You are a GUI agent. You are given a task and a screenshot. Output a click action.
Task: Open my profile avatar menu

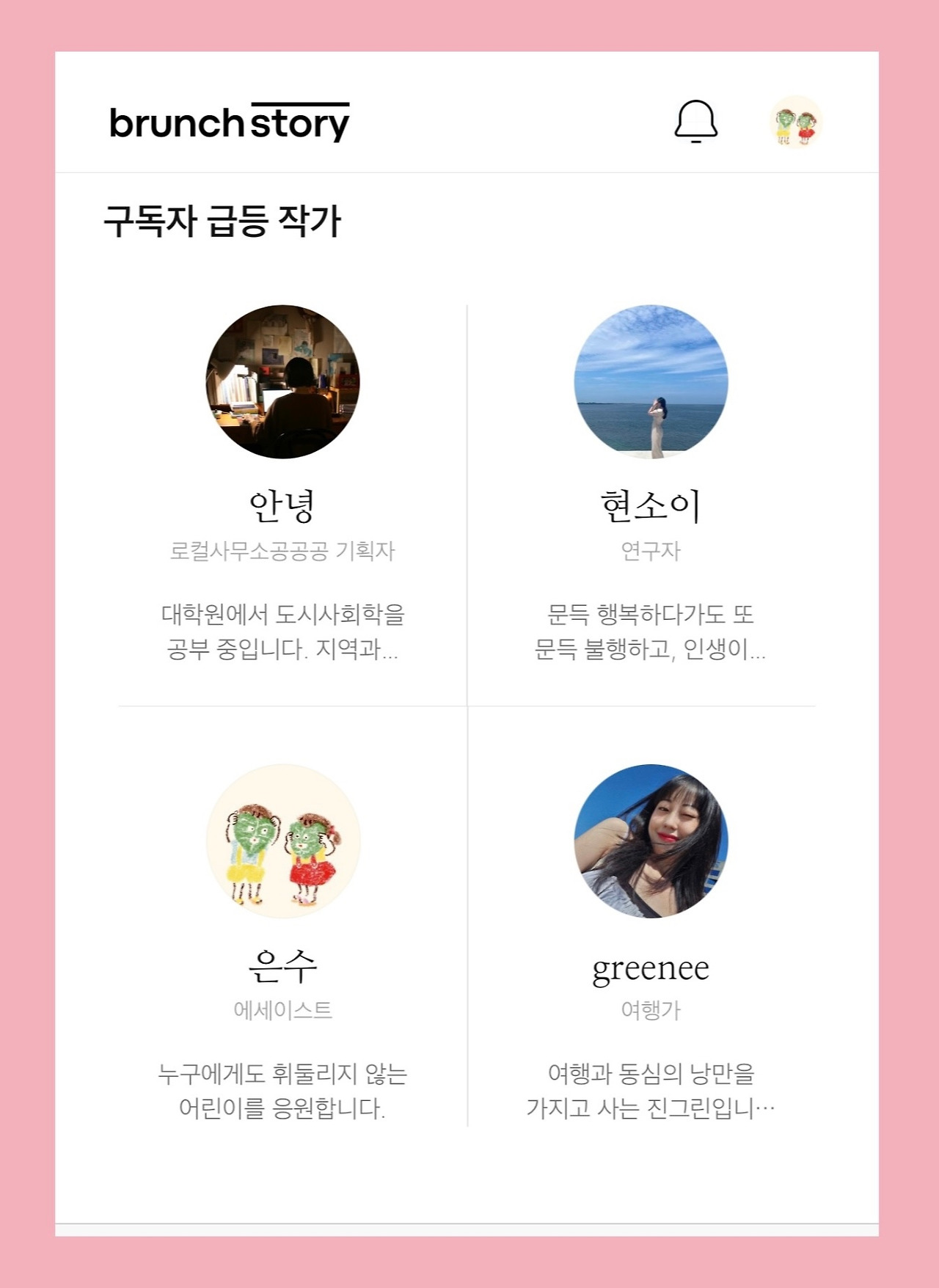click(795, 122)
